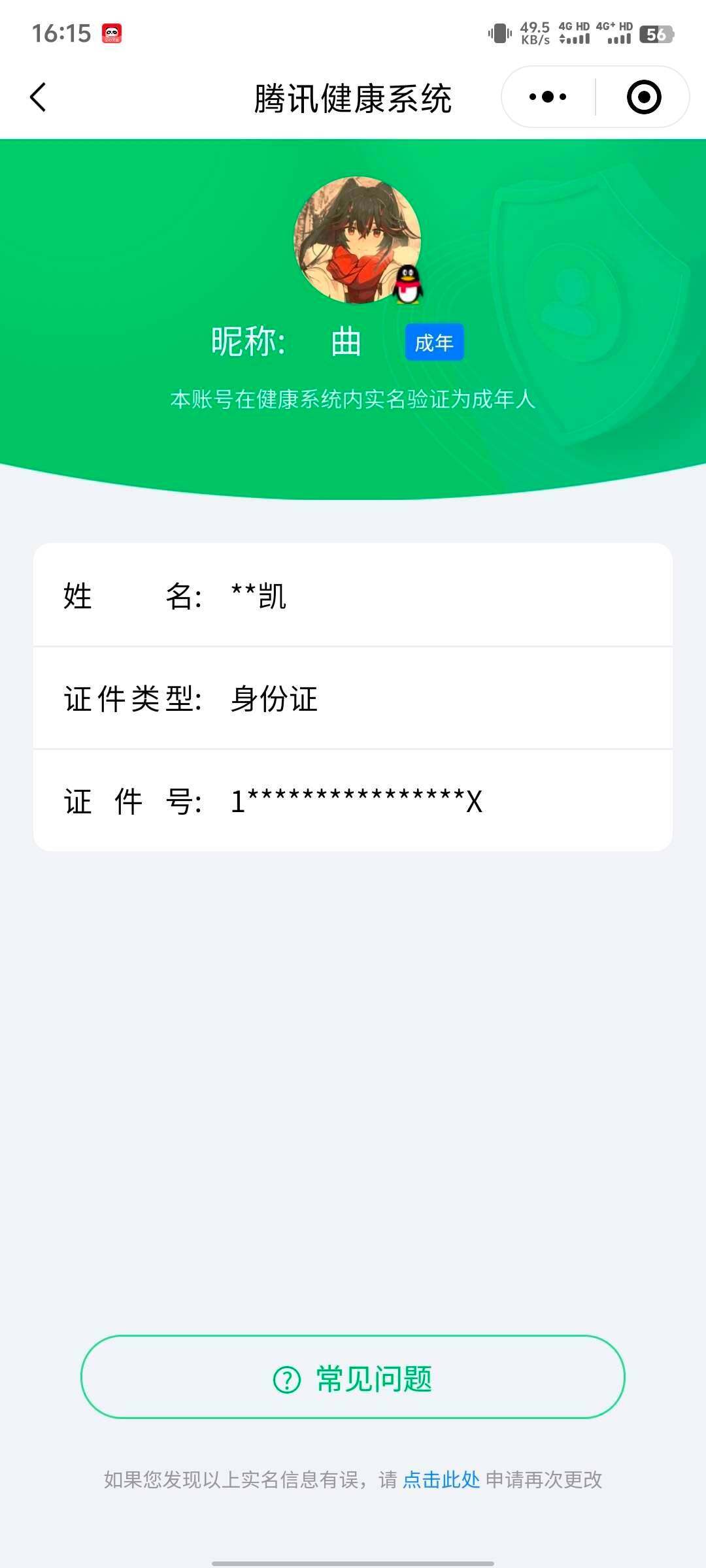This screenshot has width=706, height=1568.
Task: Tap the circular close capsule button
Action: (645, 96)
